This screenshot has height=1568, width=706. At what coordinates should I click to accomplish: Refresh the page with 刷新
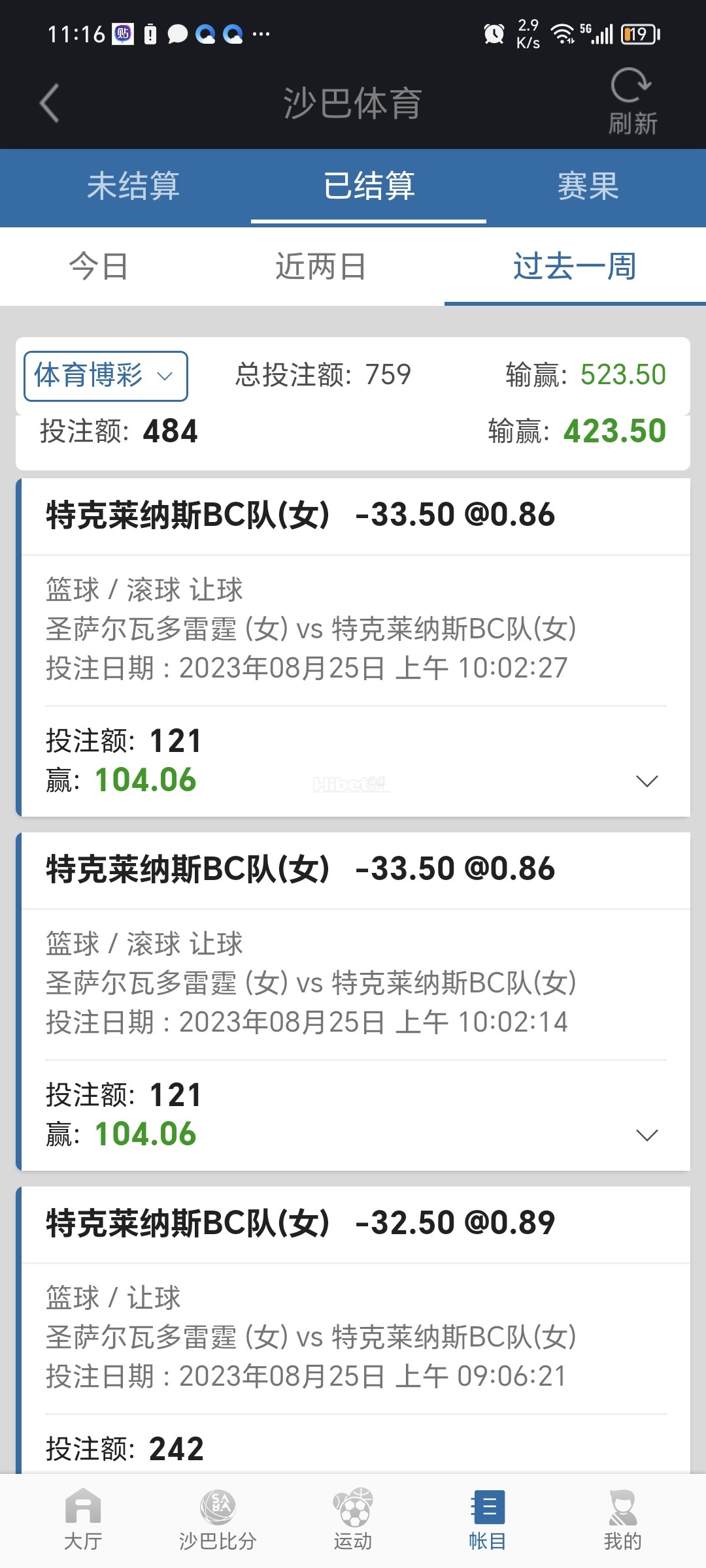point(632,103)
